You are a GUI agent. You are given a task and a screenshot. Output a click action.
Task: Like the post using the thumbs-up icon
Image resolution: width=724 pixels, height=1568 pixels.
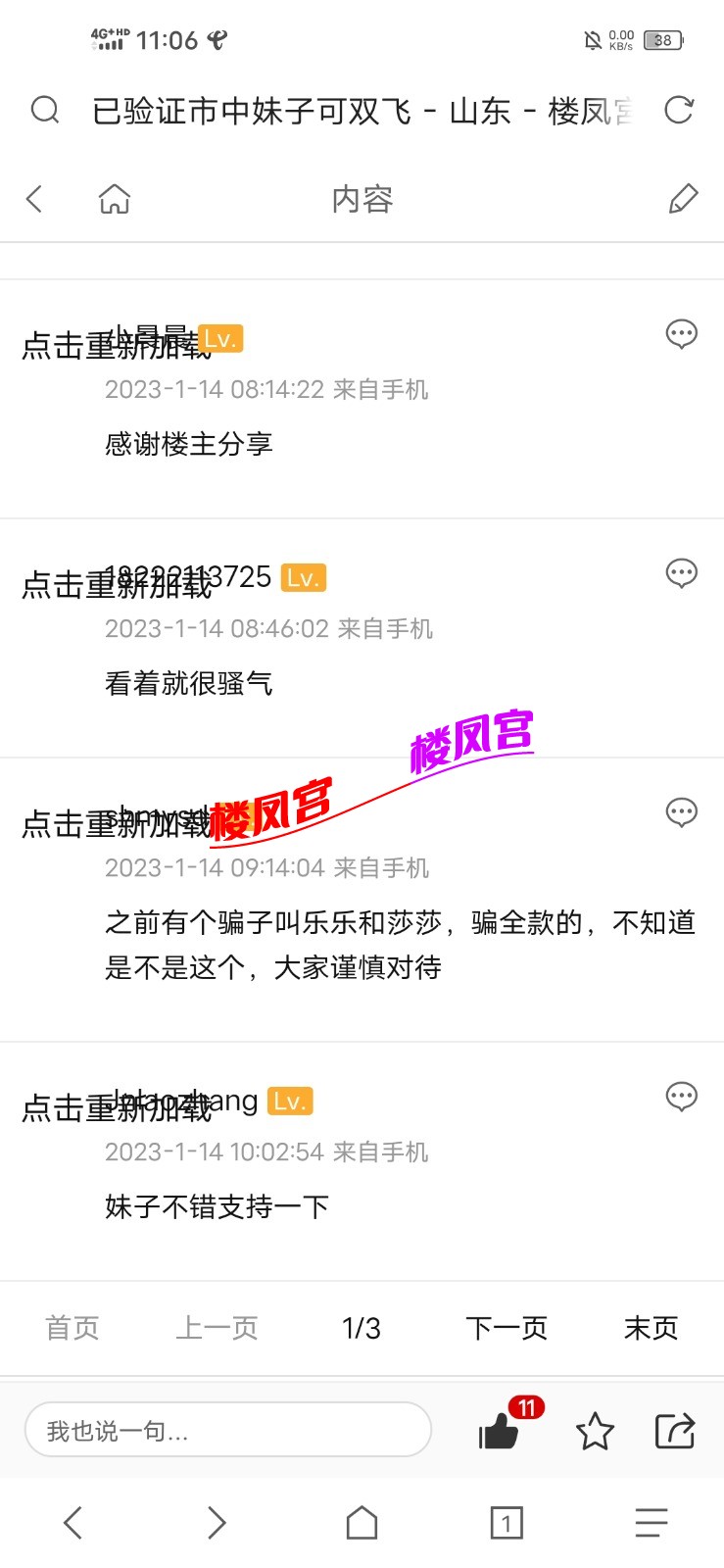click(x=500, y=1433)
